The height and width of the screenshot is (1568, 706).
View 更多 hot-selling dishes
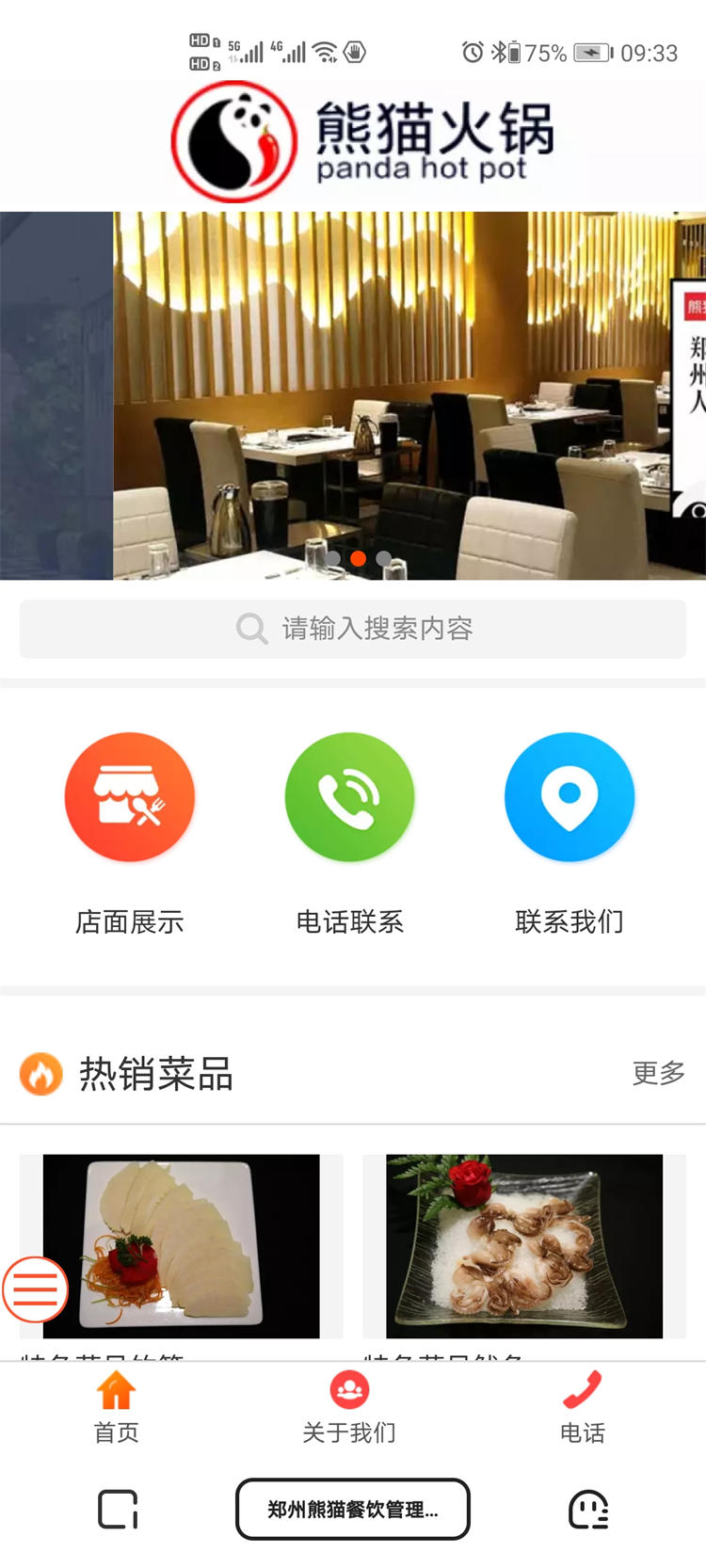point(658,1073)
